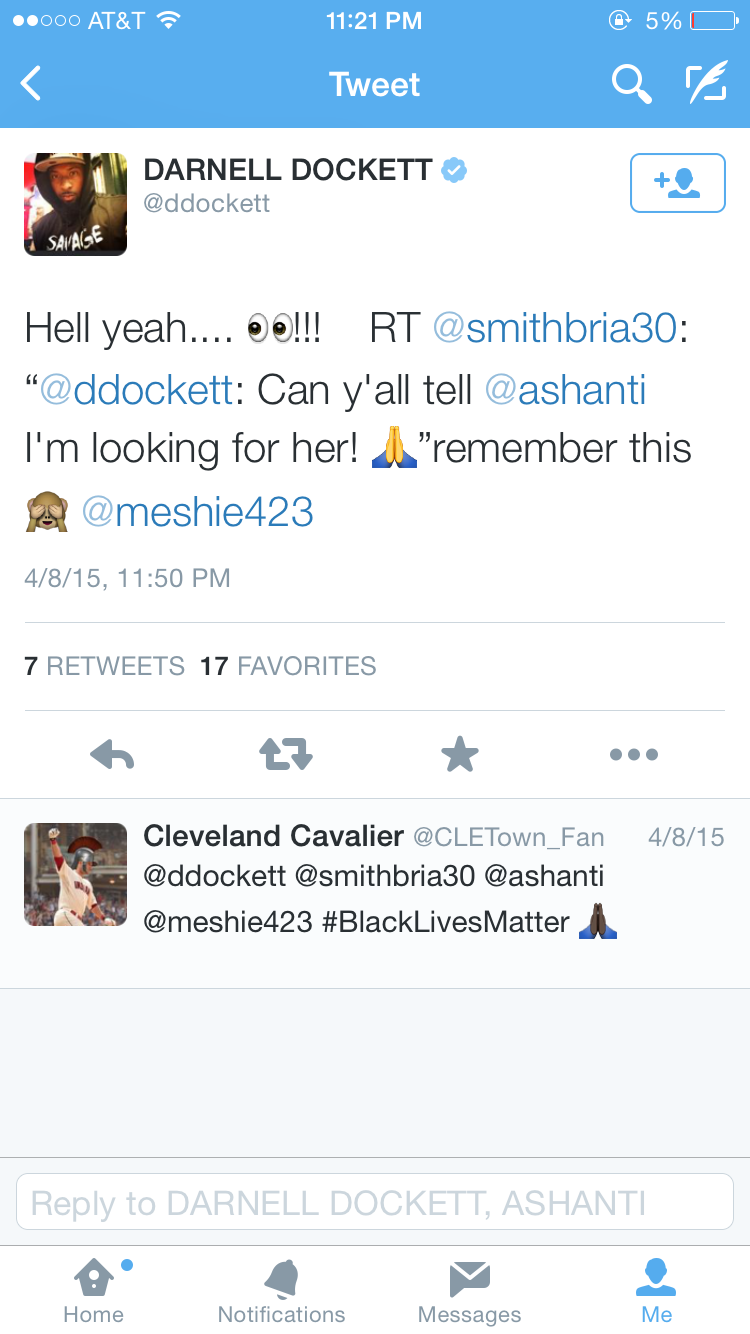Go back using the top-left arrow

(x=31, y=84)
